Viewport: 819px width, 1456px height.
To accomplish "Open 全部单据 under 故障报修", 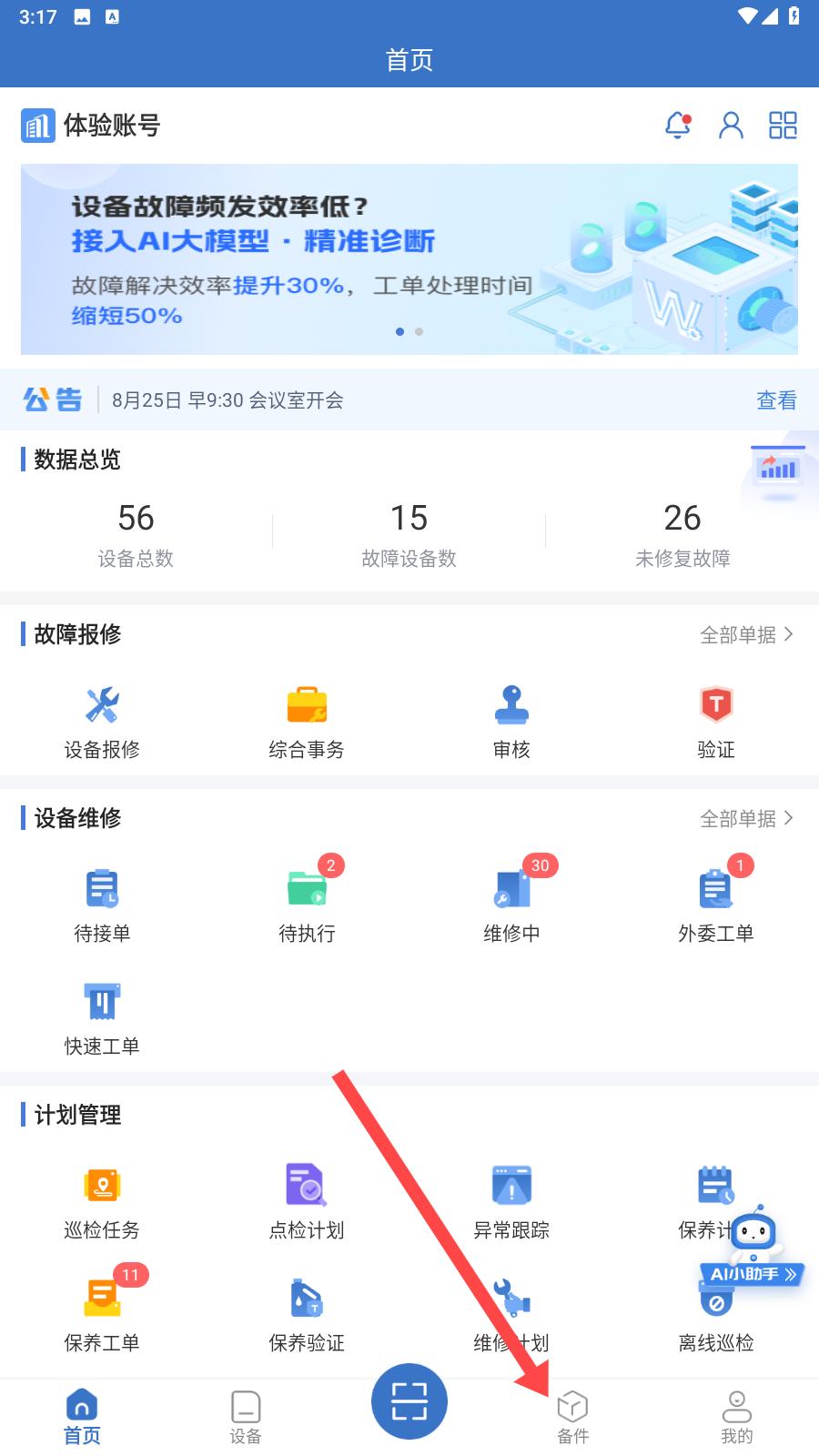I will (x=746, y=634).
